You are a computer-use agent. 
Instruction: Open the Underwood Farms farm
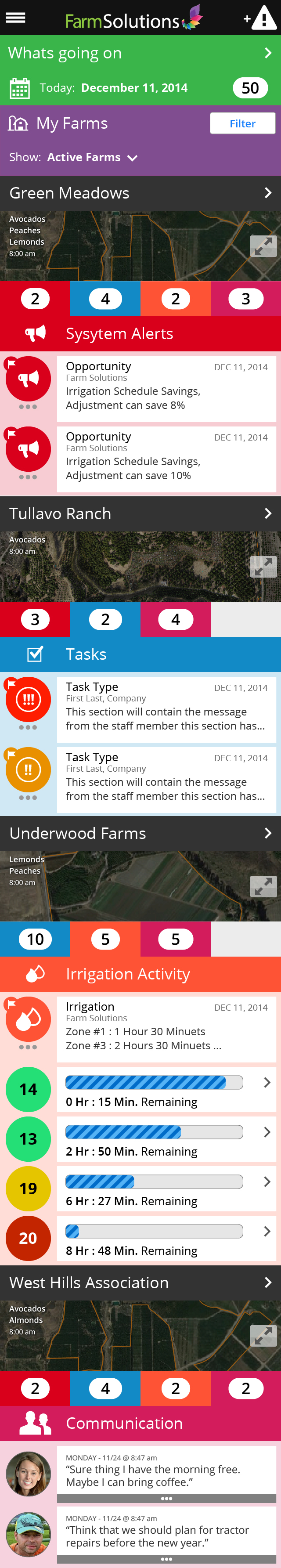click(140, 833)
